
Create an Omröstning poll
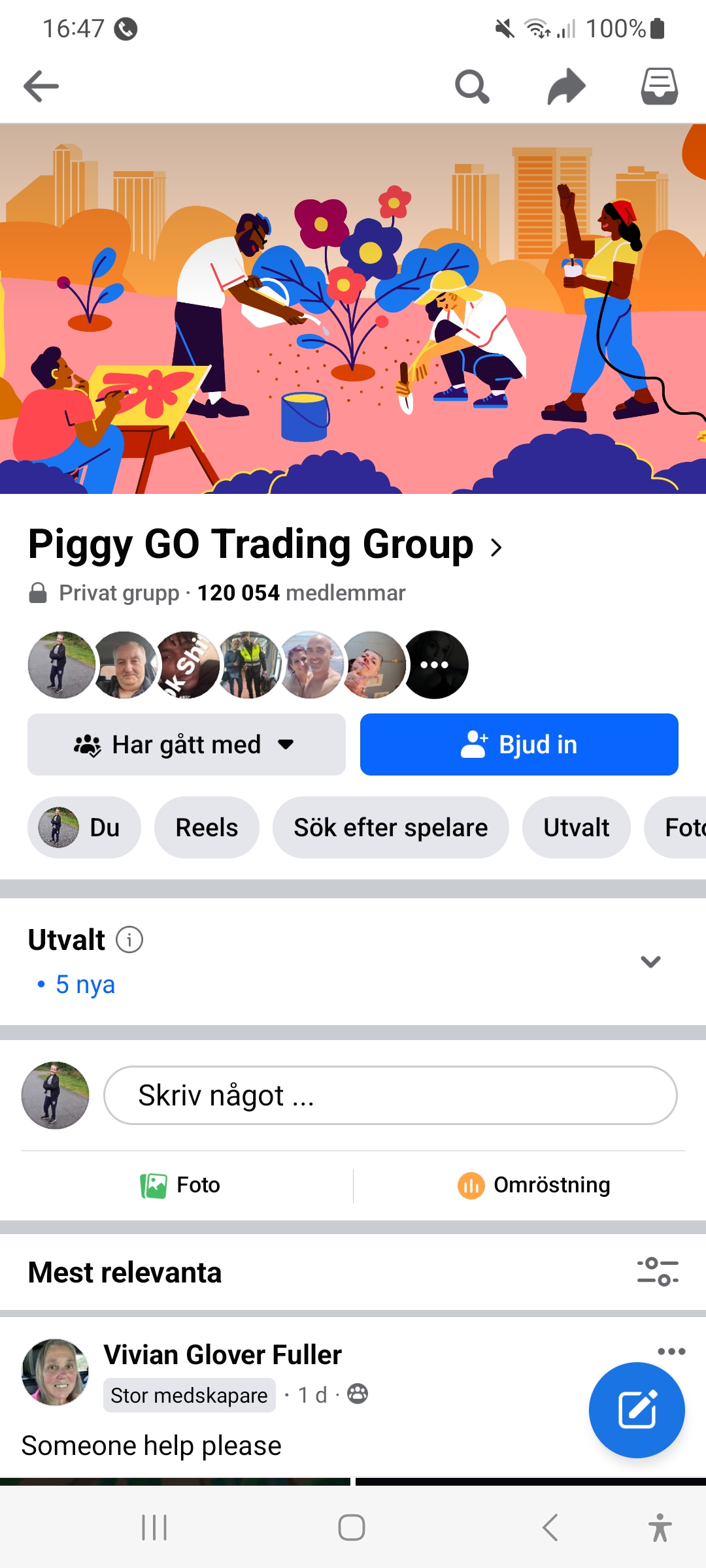pos(533,1185)
